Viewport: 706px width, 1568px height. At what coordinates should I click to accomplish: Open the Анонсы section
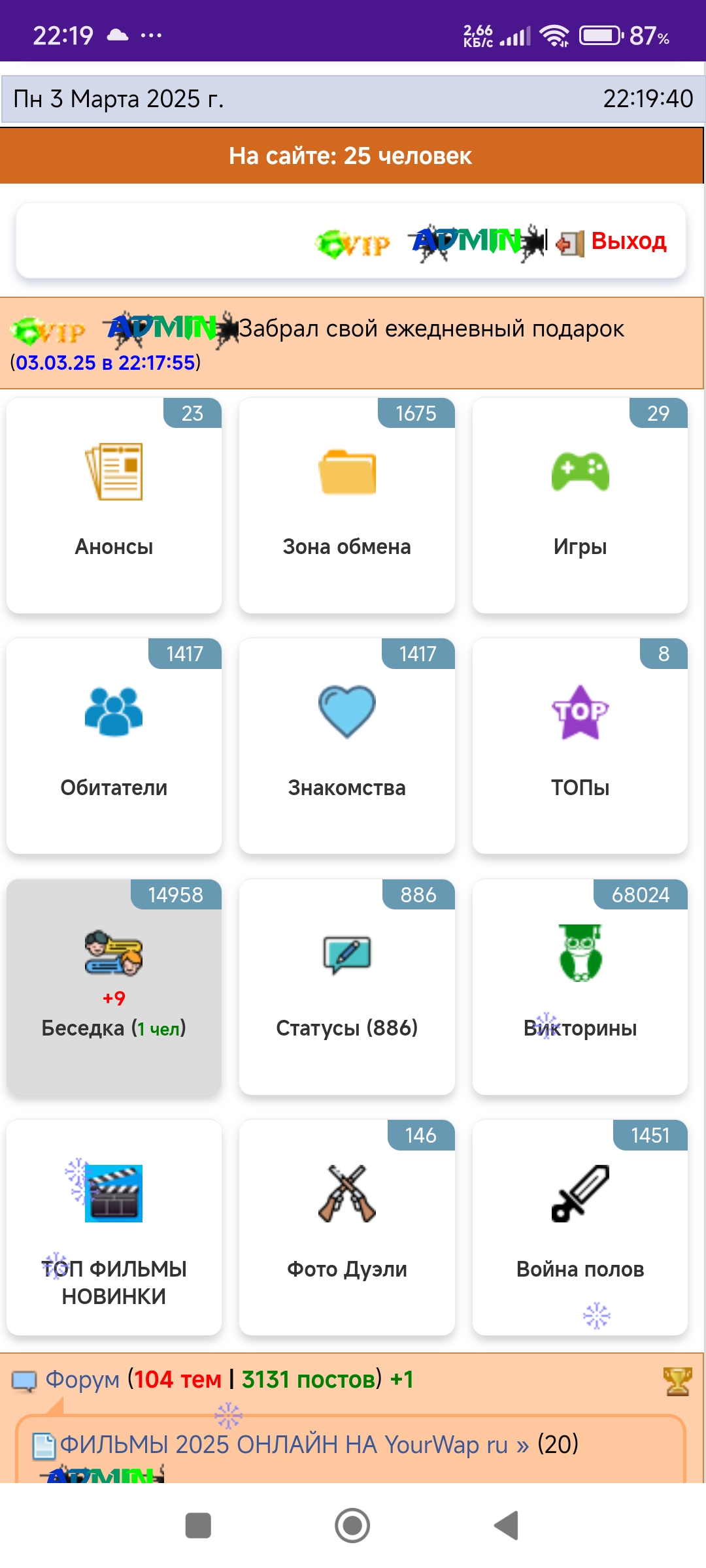coord(114,505)
